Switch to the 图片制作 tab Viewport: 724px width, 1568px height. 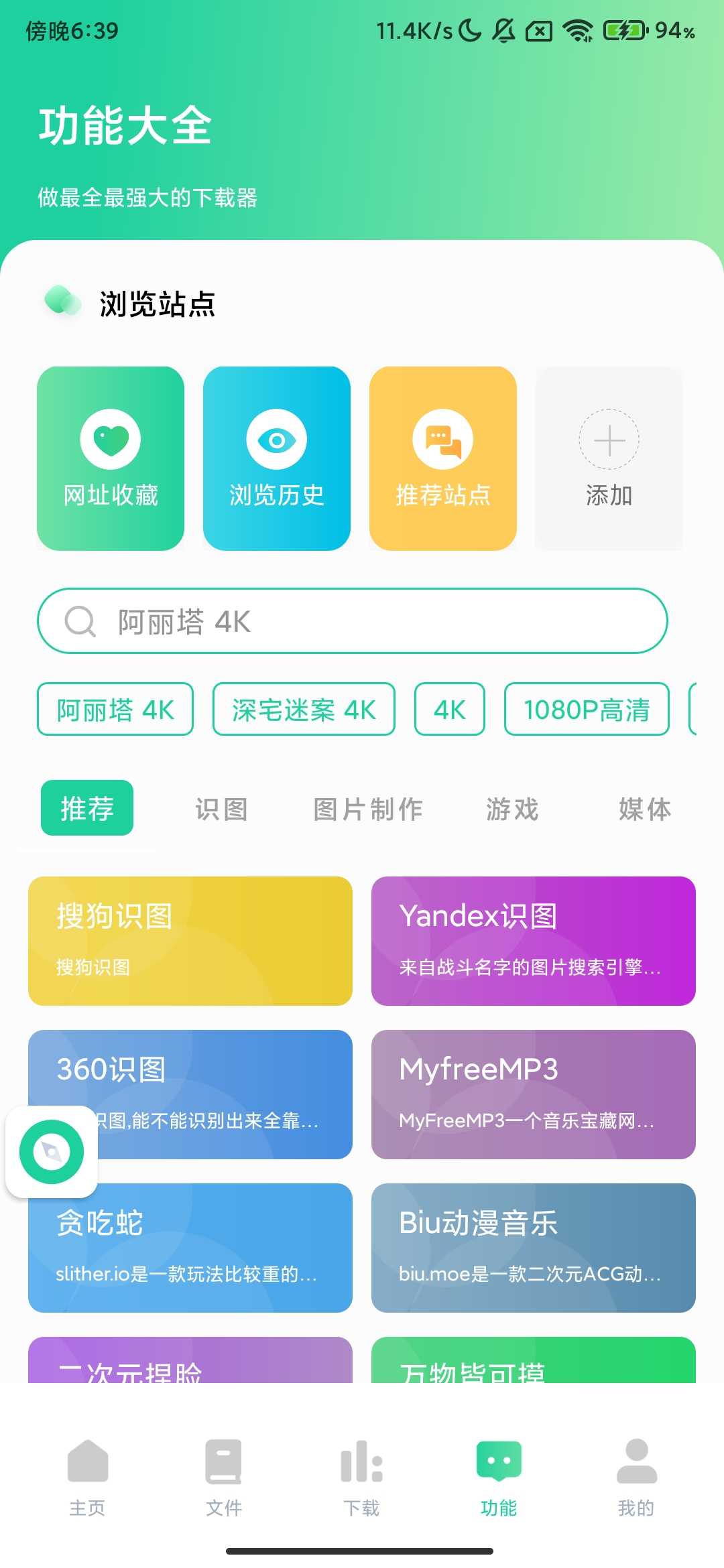(368, 809)
